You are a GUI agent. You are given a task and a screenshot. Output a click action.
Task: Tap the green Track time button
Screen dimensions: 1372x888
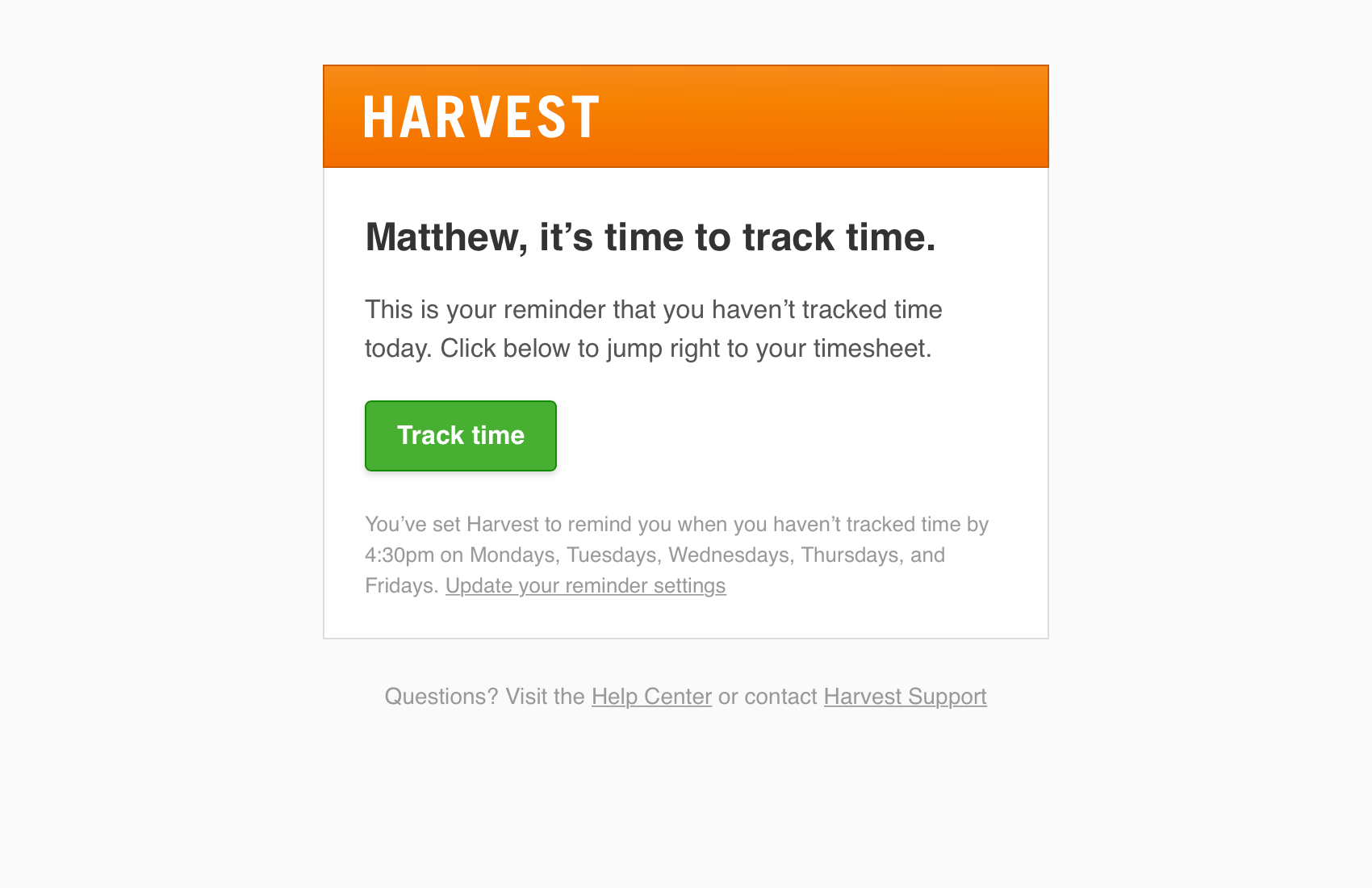pos(460,436)
